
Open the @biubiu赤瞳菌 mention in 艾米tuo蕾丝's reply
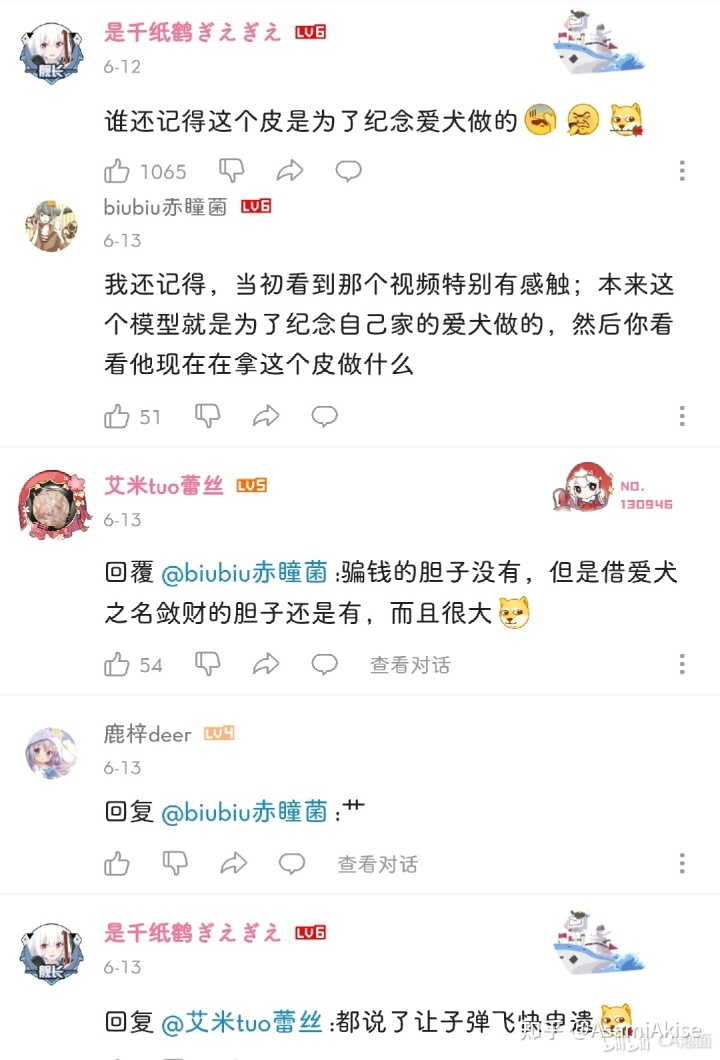243,573
